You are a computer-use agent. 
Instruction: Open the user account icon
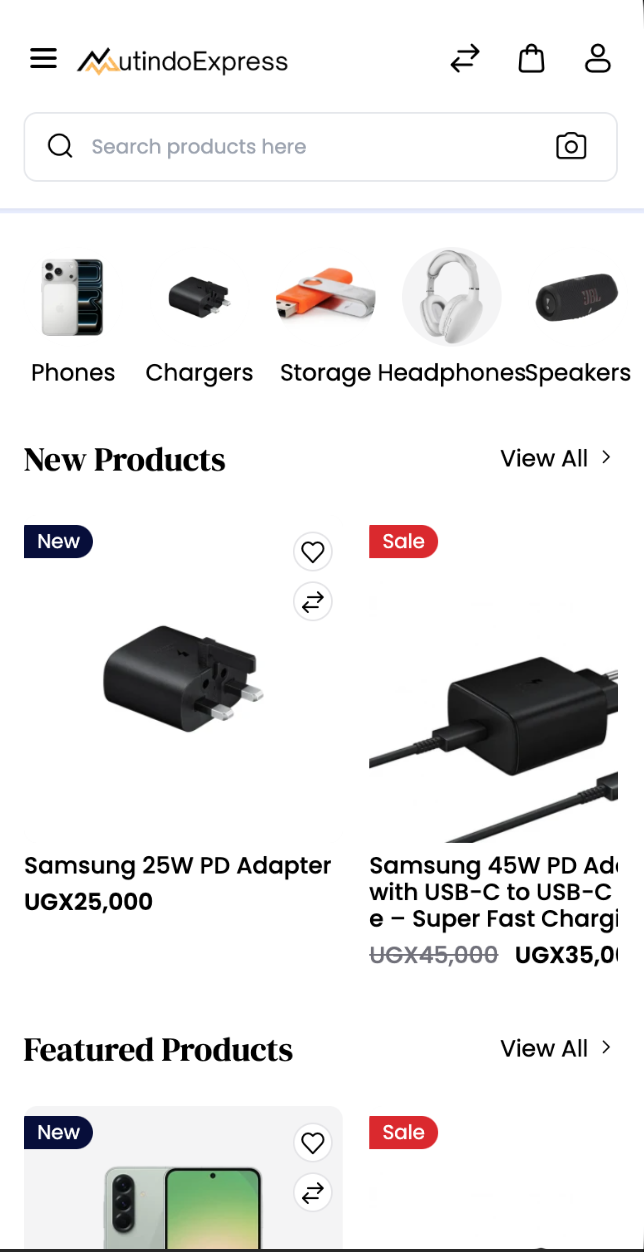pyautogui.click(x=597, y=59)
